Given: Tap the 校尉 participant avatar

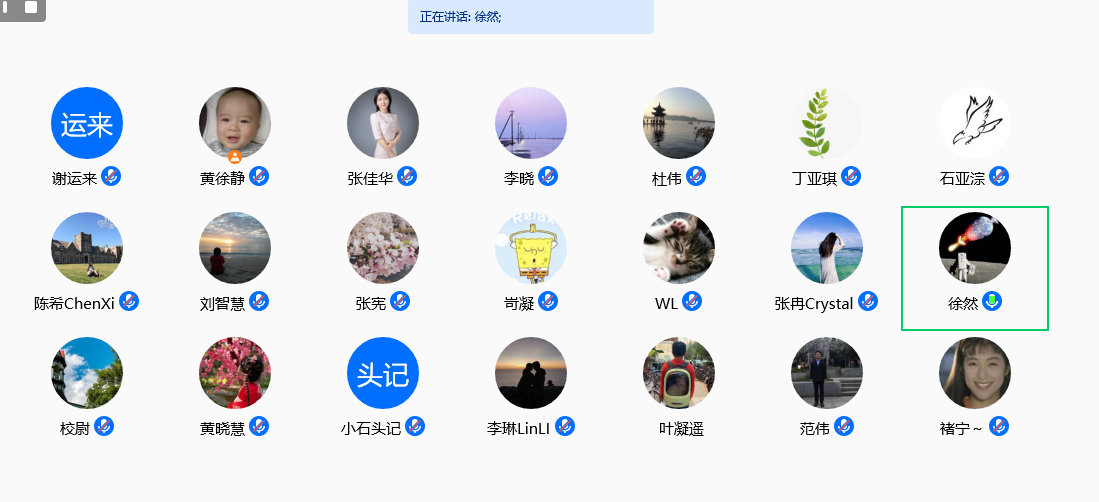Looking at the screenshot, I should [x=87, y=373].
